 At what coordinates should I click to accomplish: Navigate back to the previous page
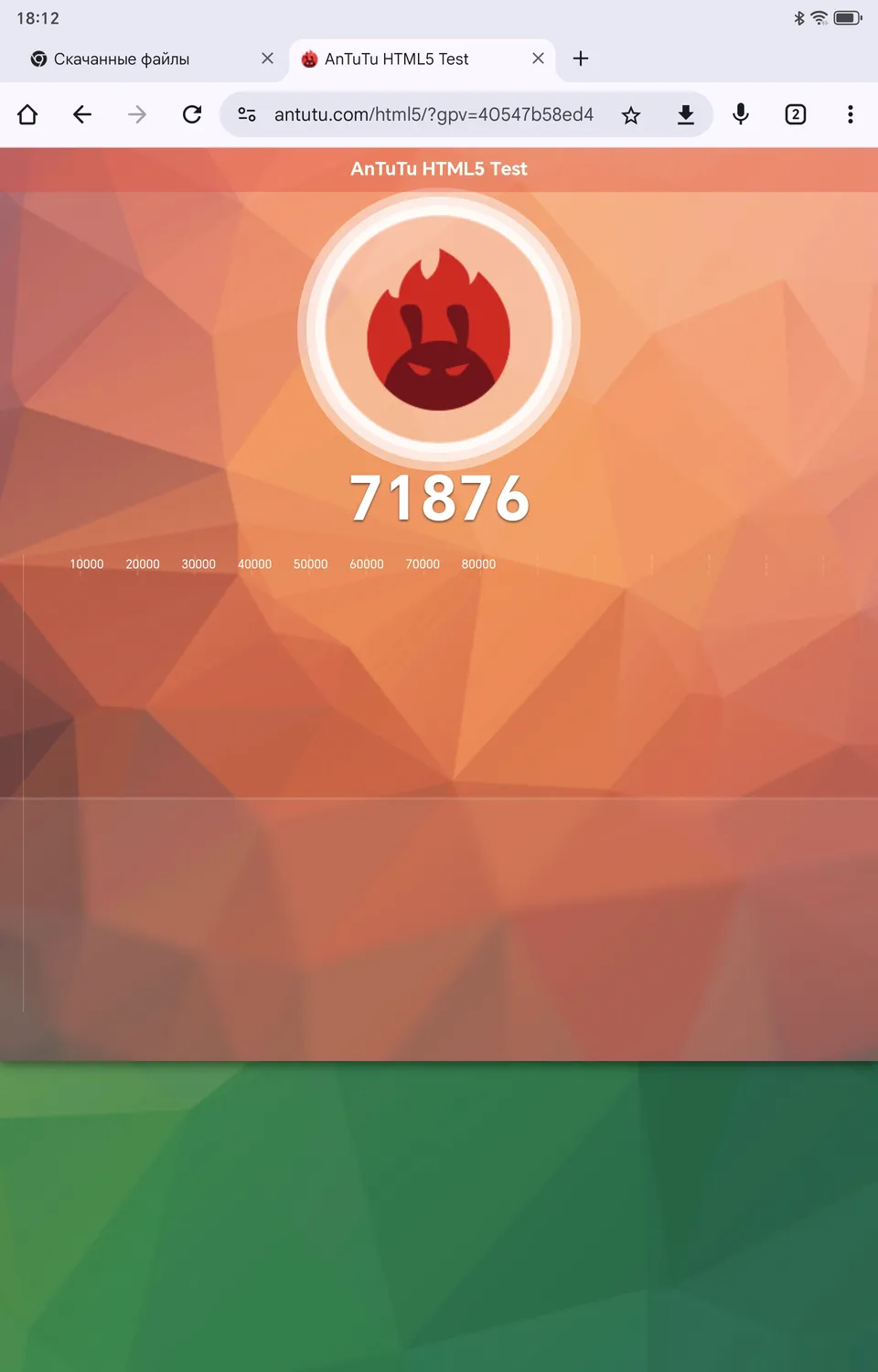point(82,114)
